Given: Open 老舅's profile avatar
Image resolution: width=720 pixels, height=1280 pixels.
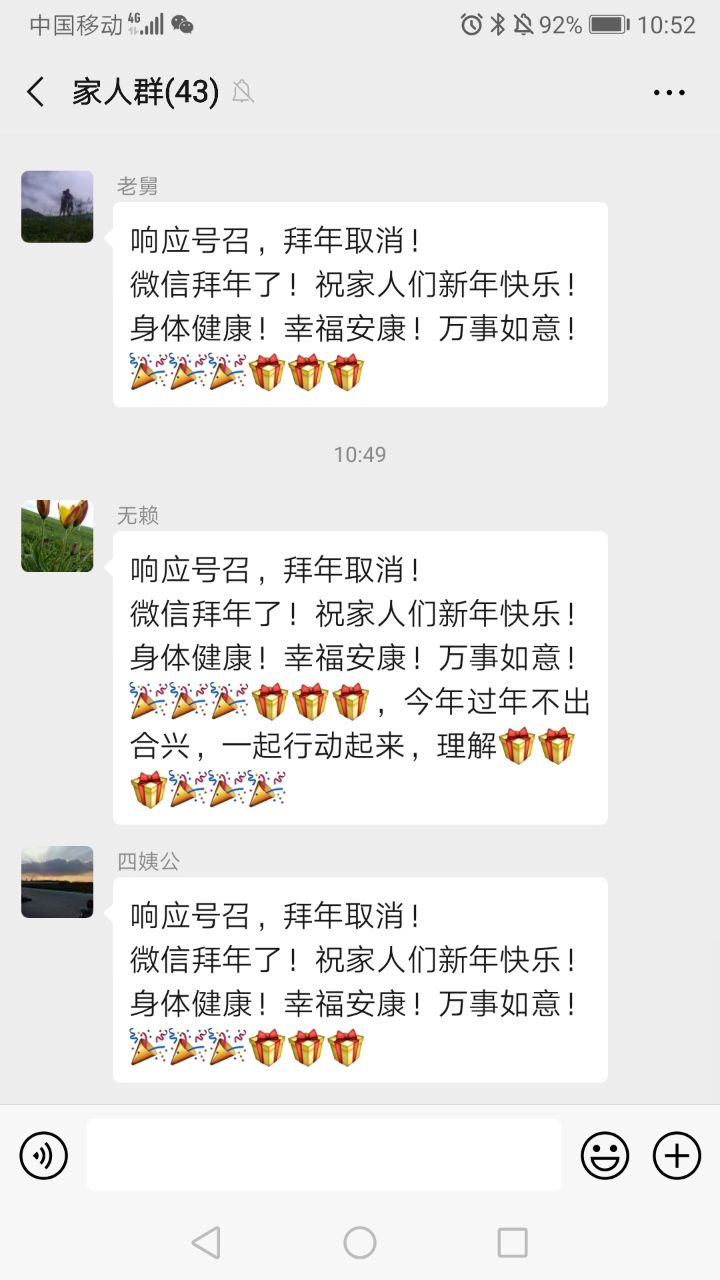Looking at the screenshot, I should click(x=57, y=207).
